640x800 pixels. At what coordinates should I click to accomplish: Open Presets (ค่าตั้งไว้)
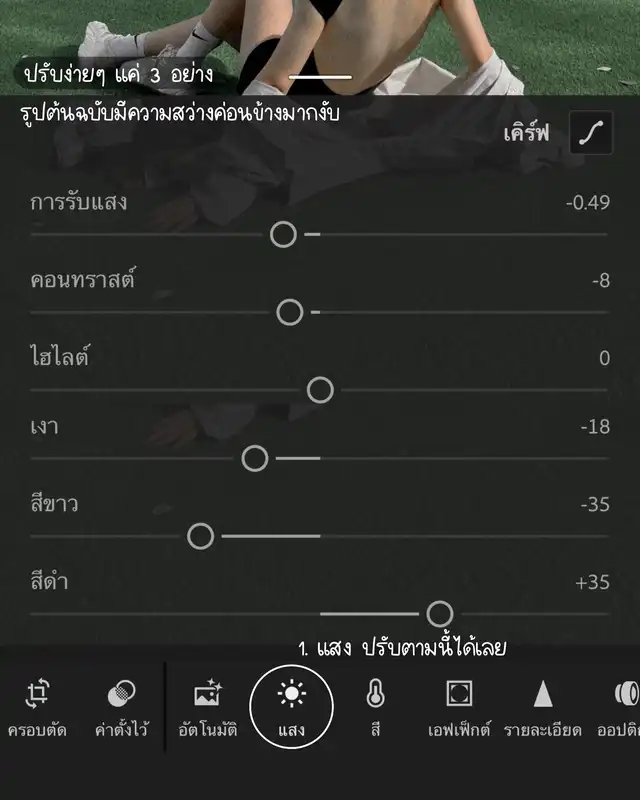(121, 708)
